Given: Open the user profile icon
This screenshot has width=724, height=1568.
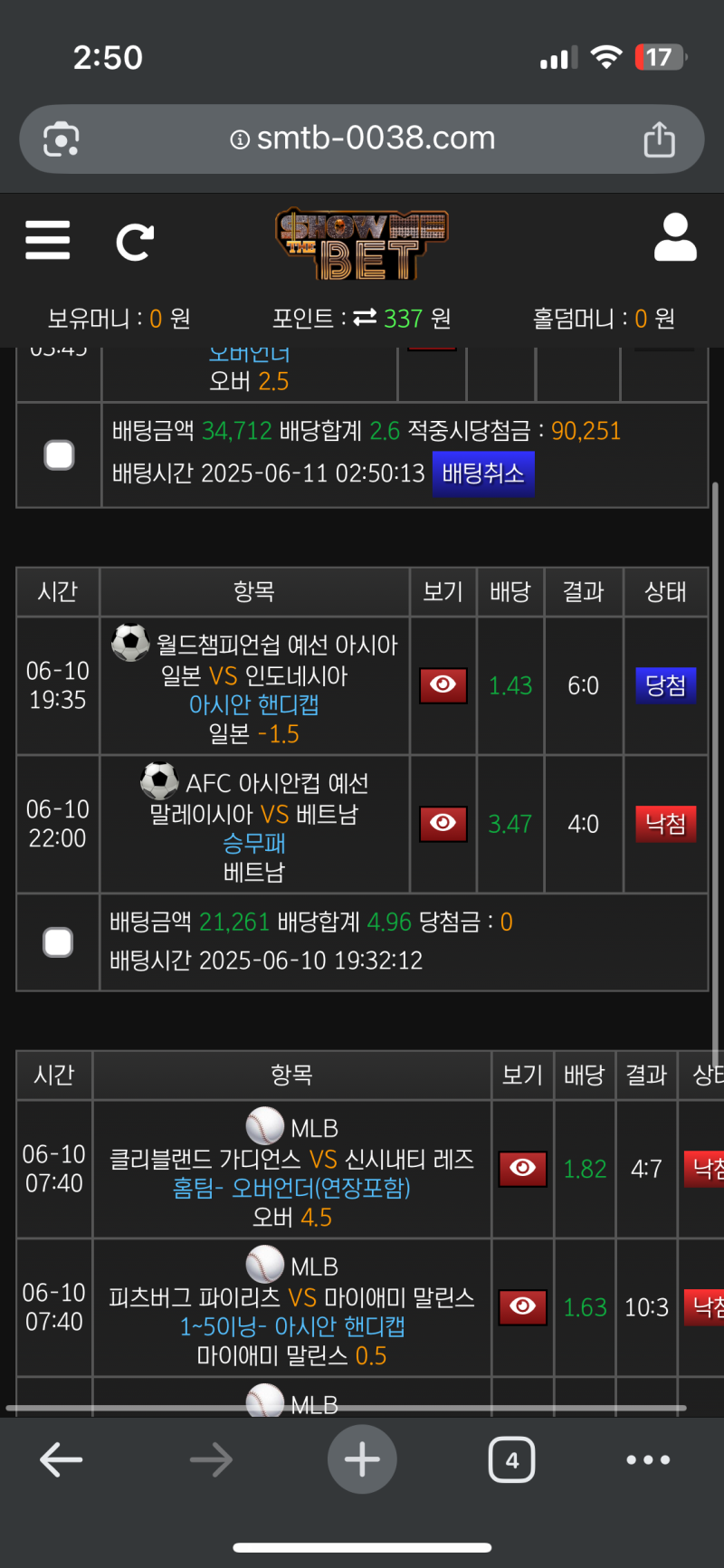Looking at the screenshot, I should click(x=675, y=238).
